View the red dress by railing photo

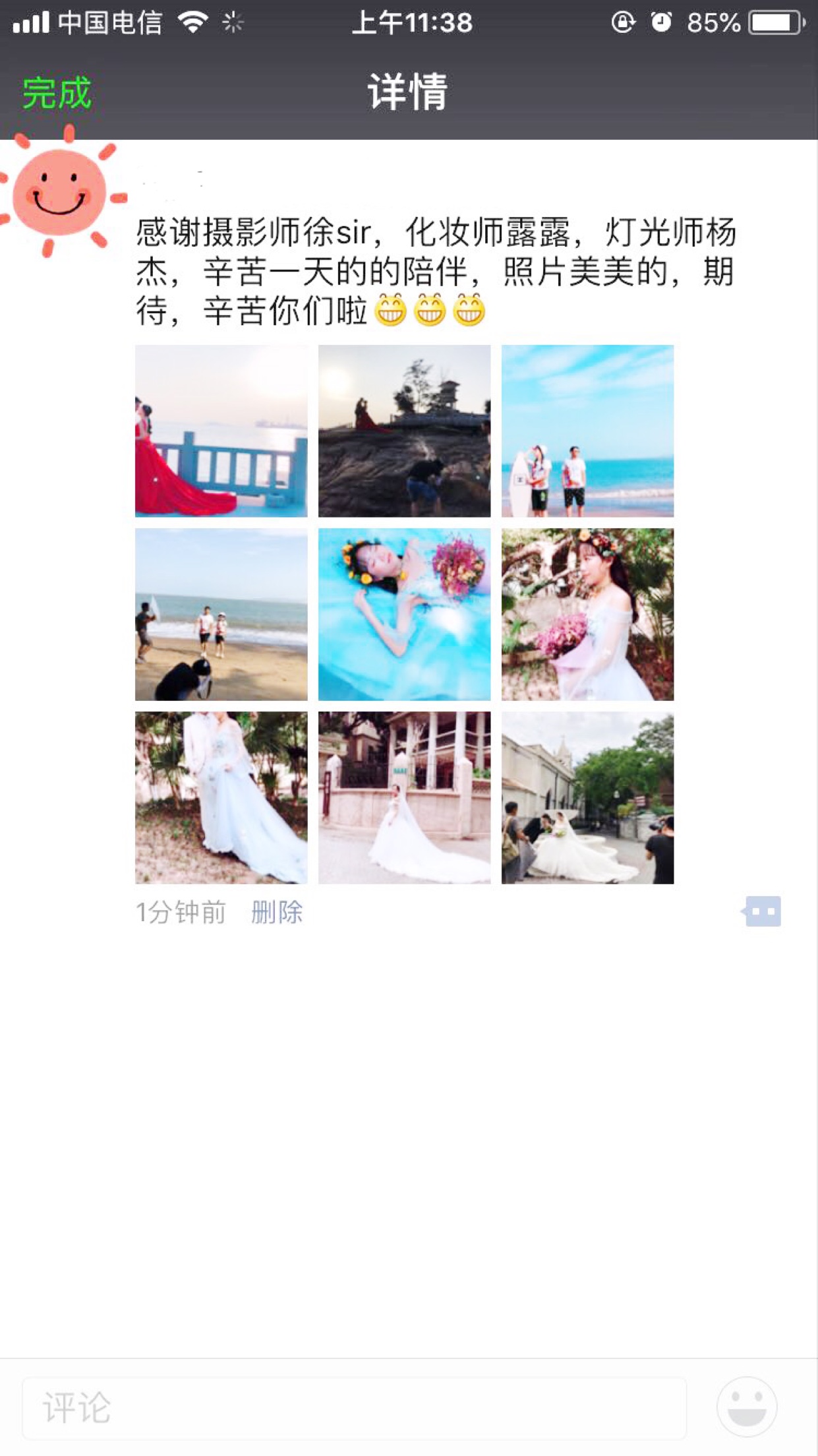point(221,431)
